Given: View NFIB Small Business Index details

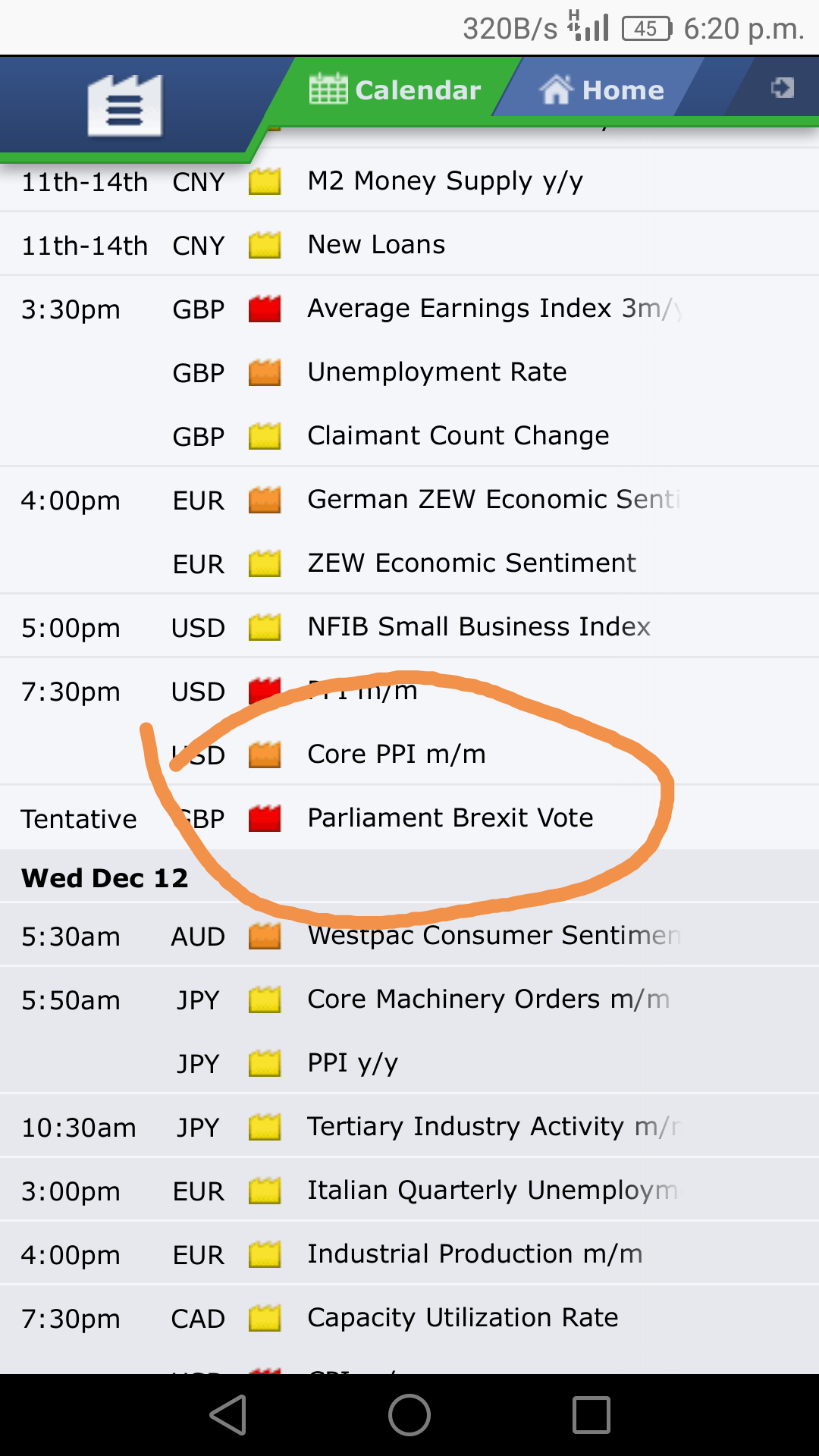Looking at the screenshot, I should click(x=479, y=627).
